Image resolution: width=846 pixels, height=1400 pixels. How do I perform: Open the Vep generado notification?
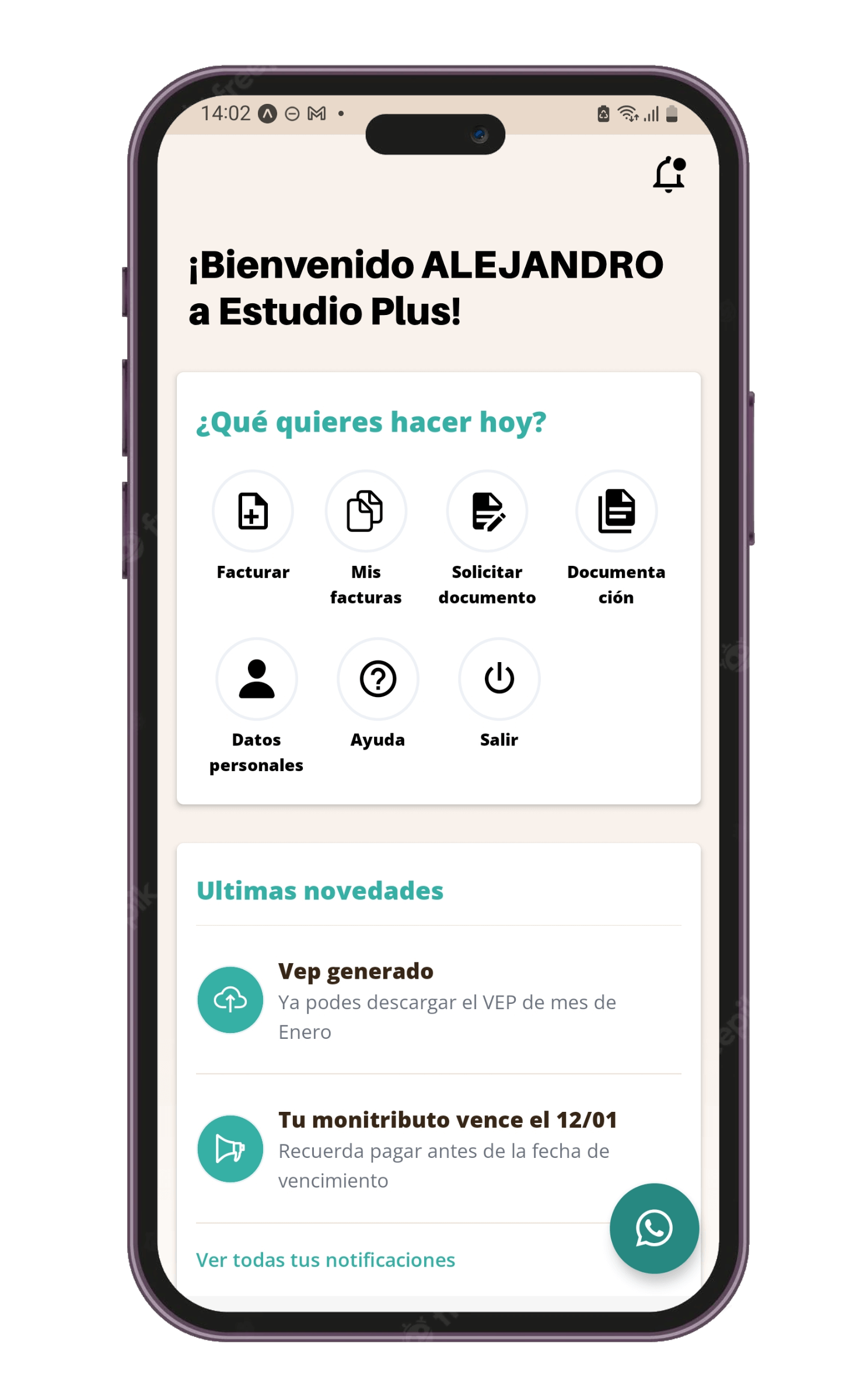(438, 1000)
